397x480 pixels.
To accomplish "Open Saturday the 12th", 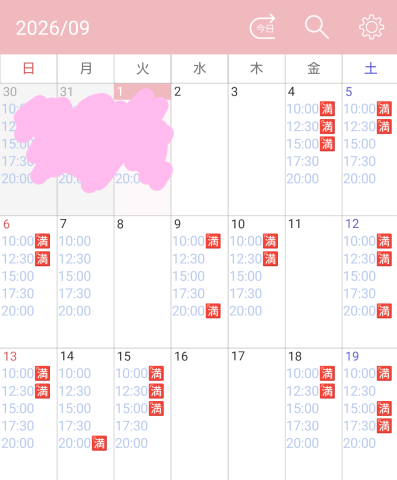I will [x=370, y=282].
